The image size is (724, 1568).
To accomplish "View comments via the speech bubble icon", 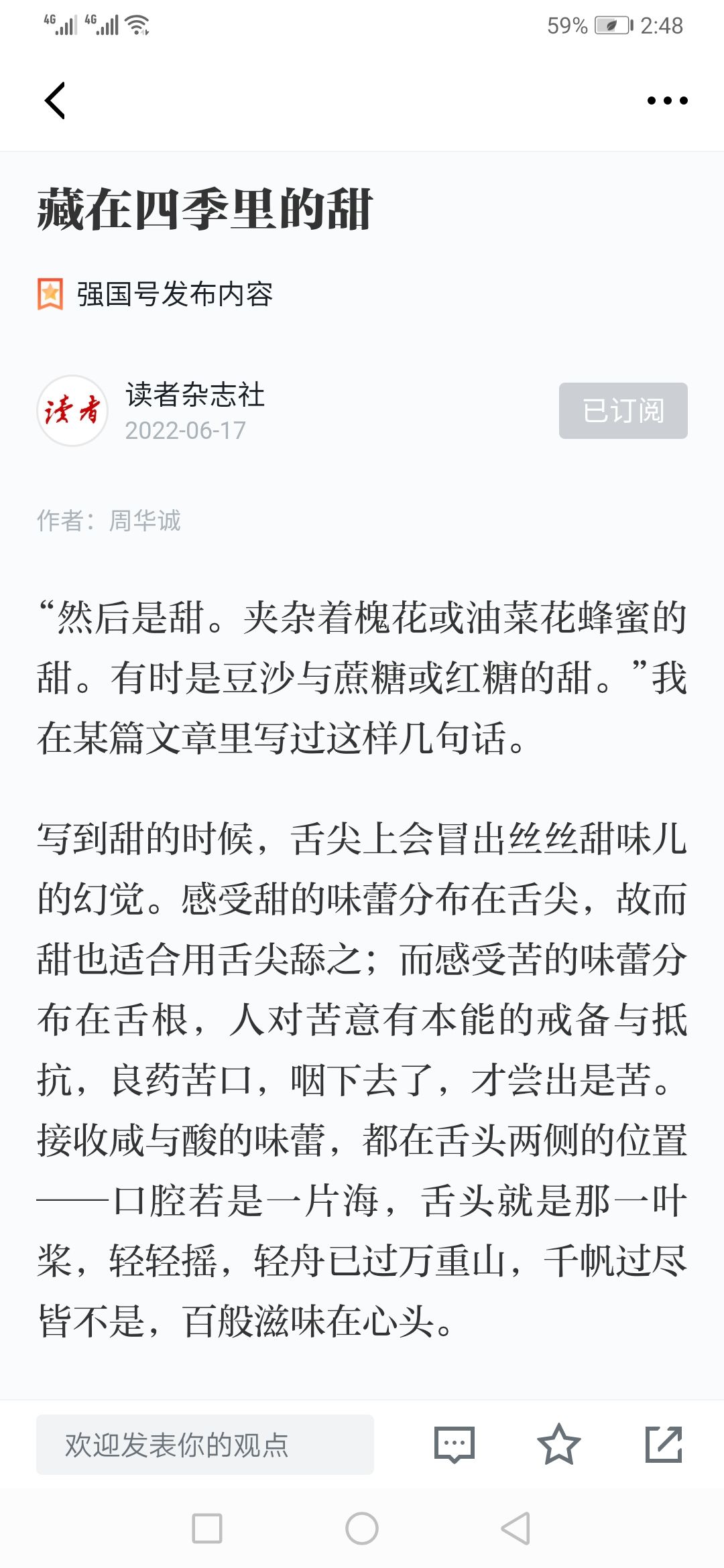I will pyautogui.click(x=455, y=1444).
